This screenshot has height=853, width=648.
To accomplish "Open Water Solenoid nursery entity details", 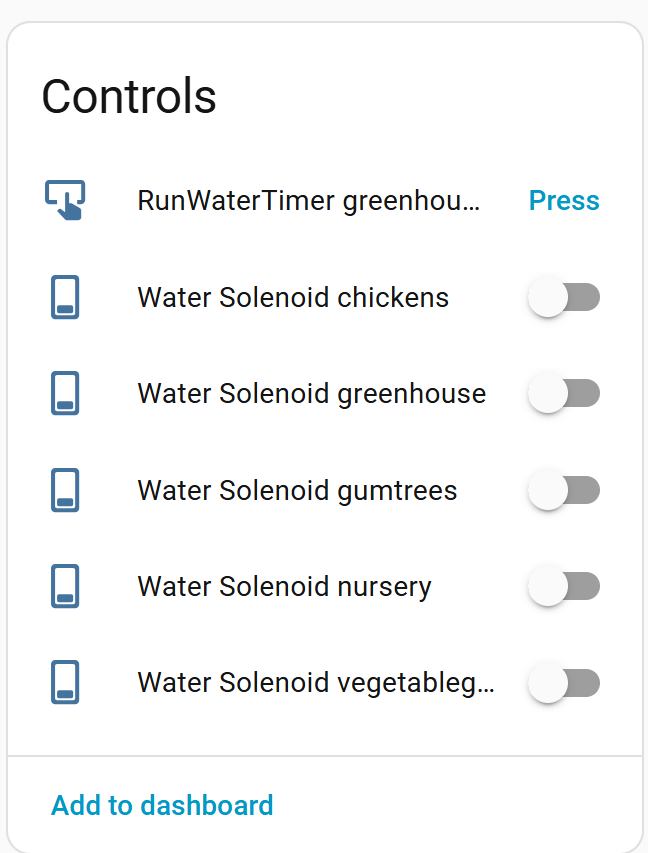I will click(x=284, y=587).
